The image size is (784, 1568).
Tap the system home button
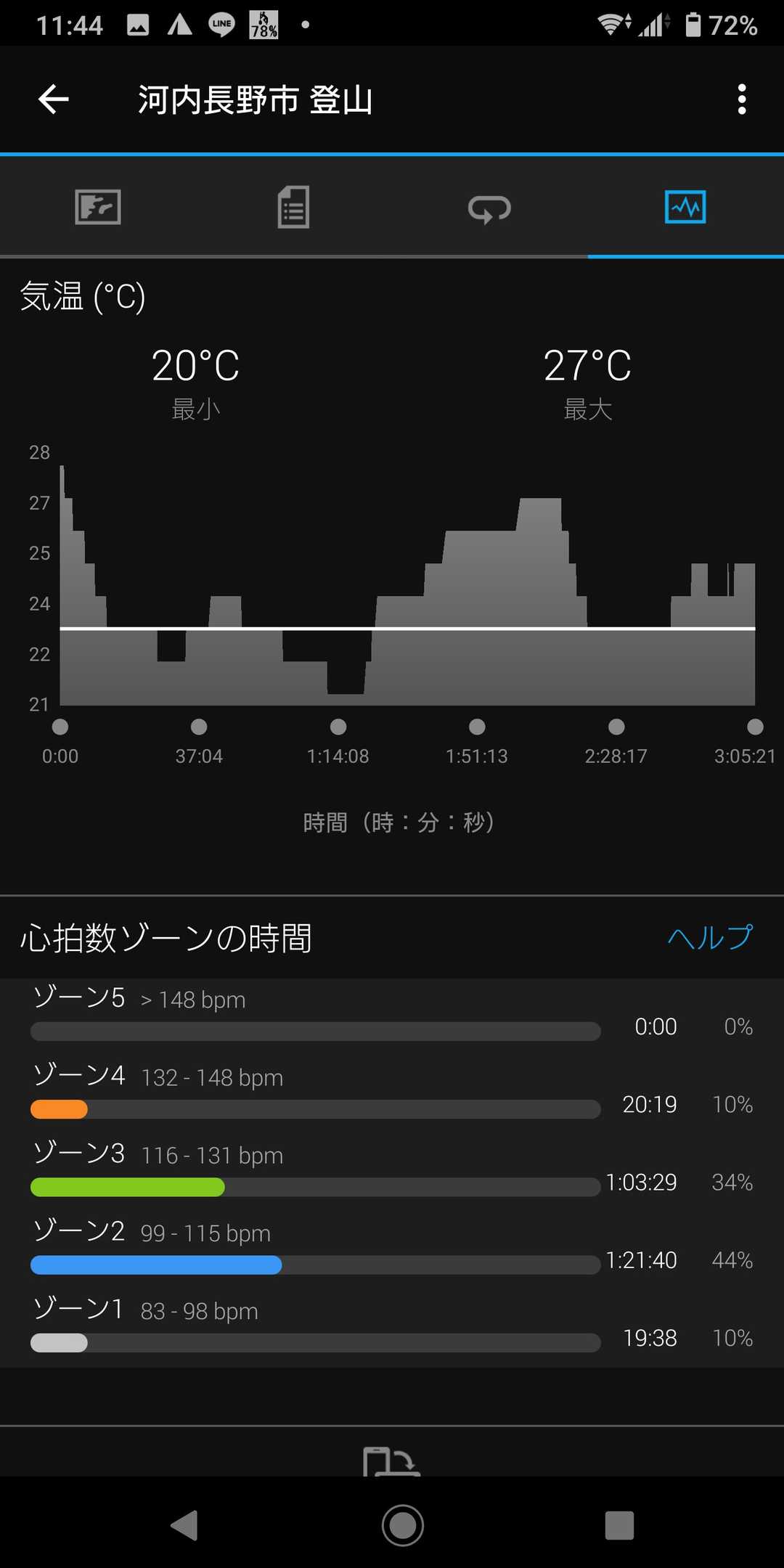(x=402, y=1525)
